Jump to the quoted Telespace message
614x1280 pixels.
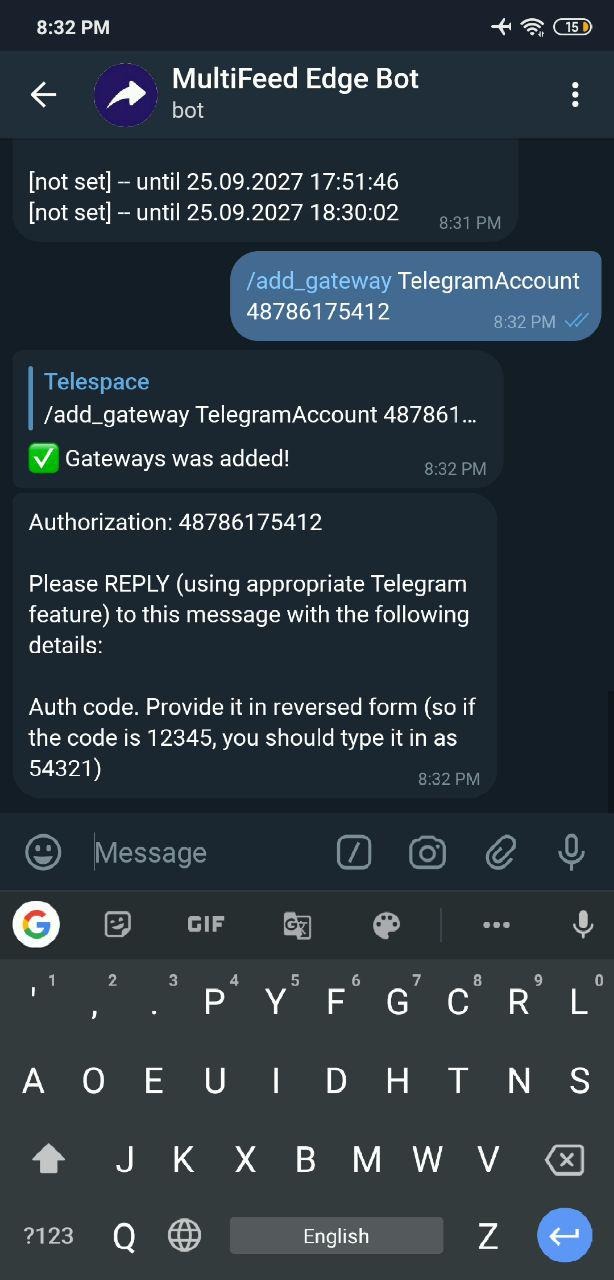[258, 398]
